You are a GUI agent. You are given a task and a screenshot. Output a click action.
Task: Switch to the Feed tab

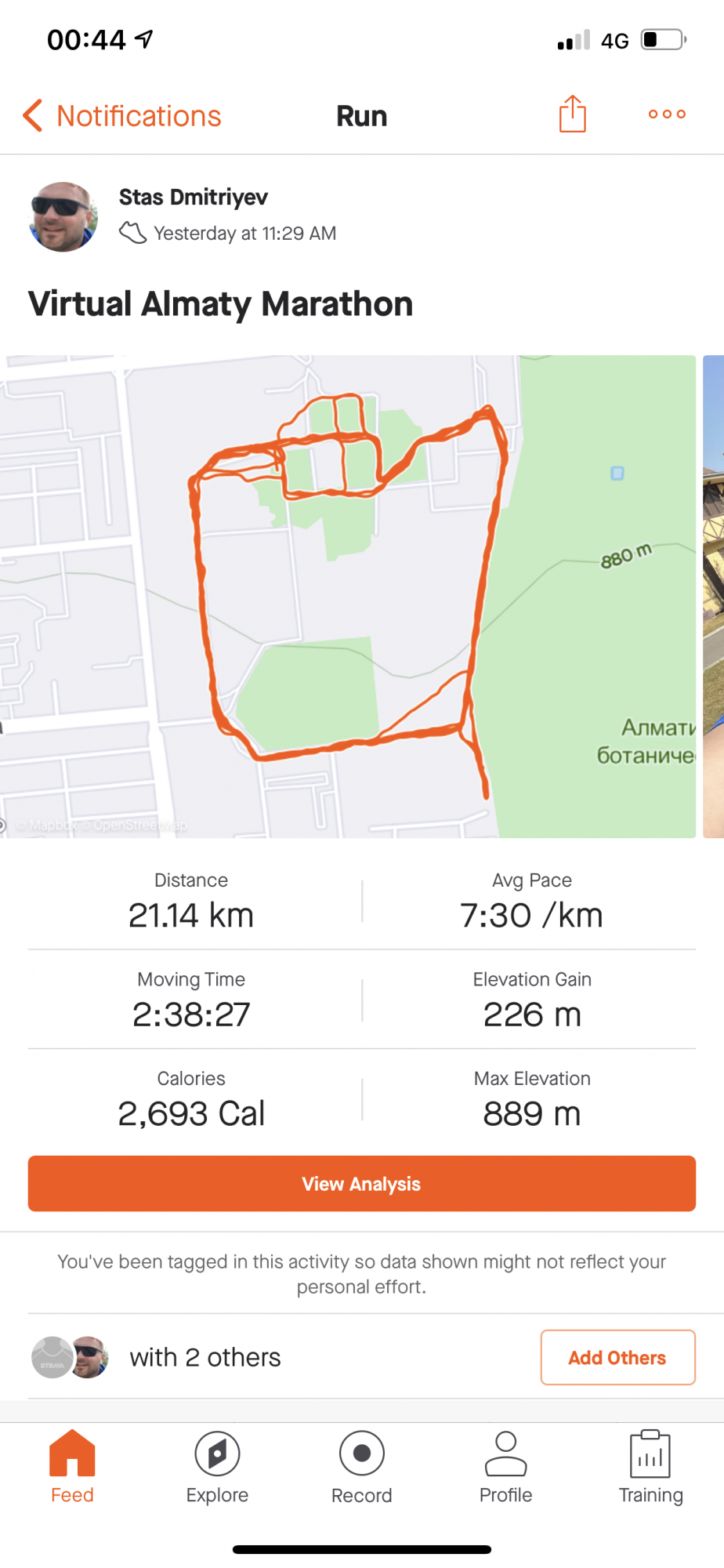point(72,1465)
